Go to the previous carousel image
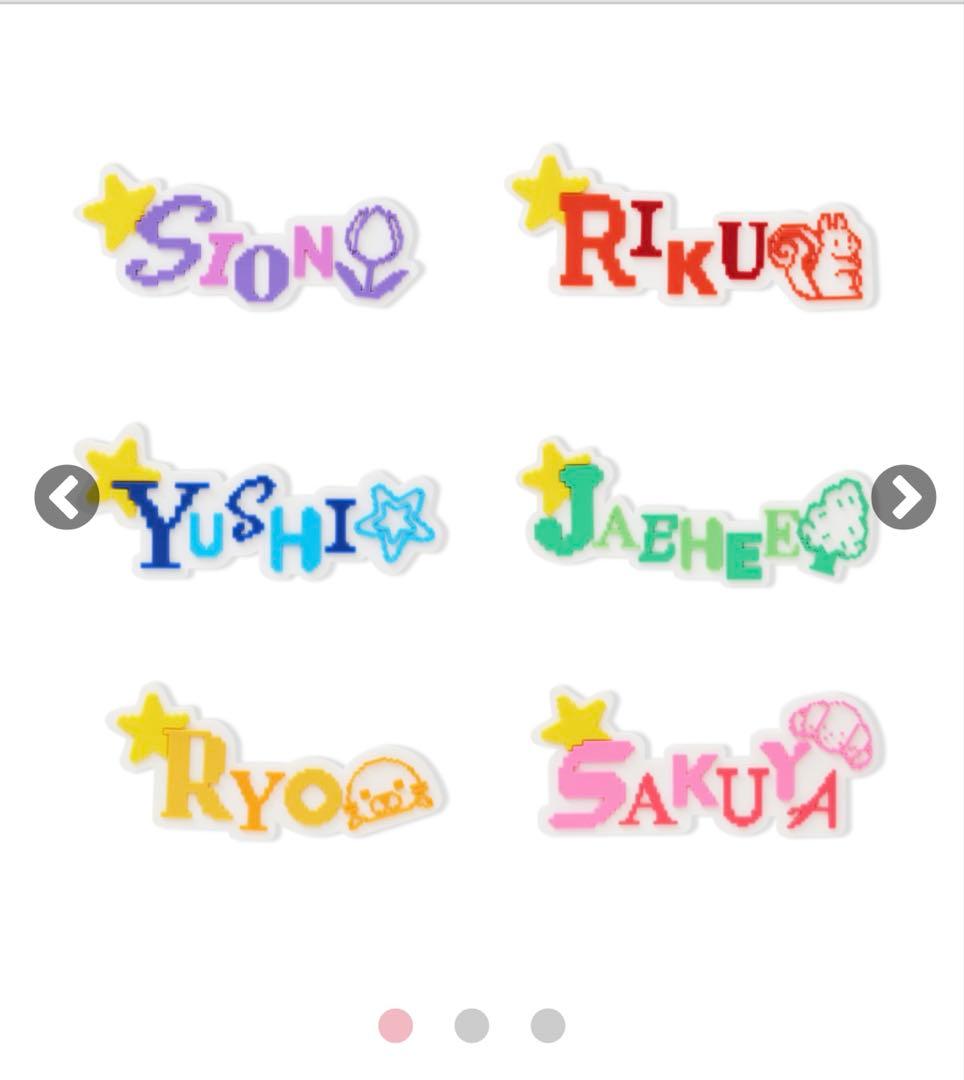This screenshot has height=1080, width=964. pyautogui.click(x=66, y=497)
